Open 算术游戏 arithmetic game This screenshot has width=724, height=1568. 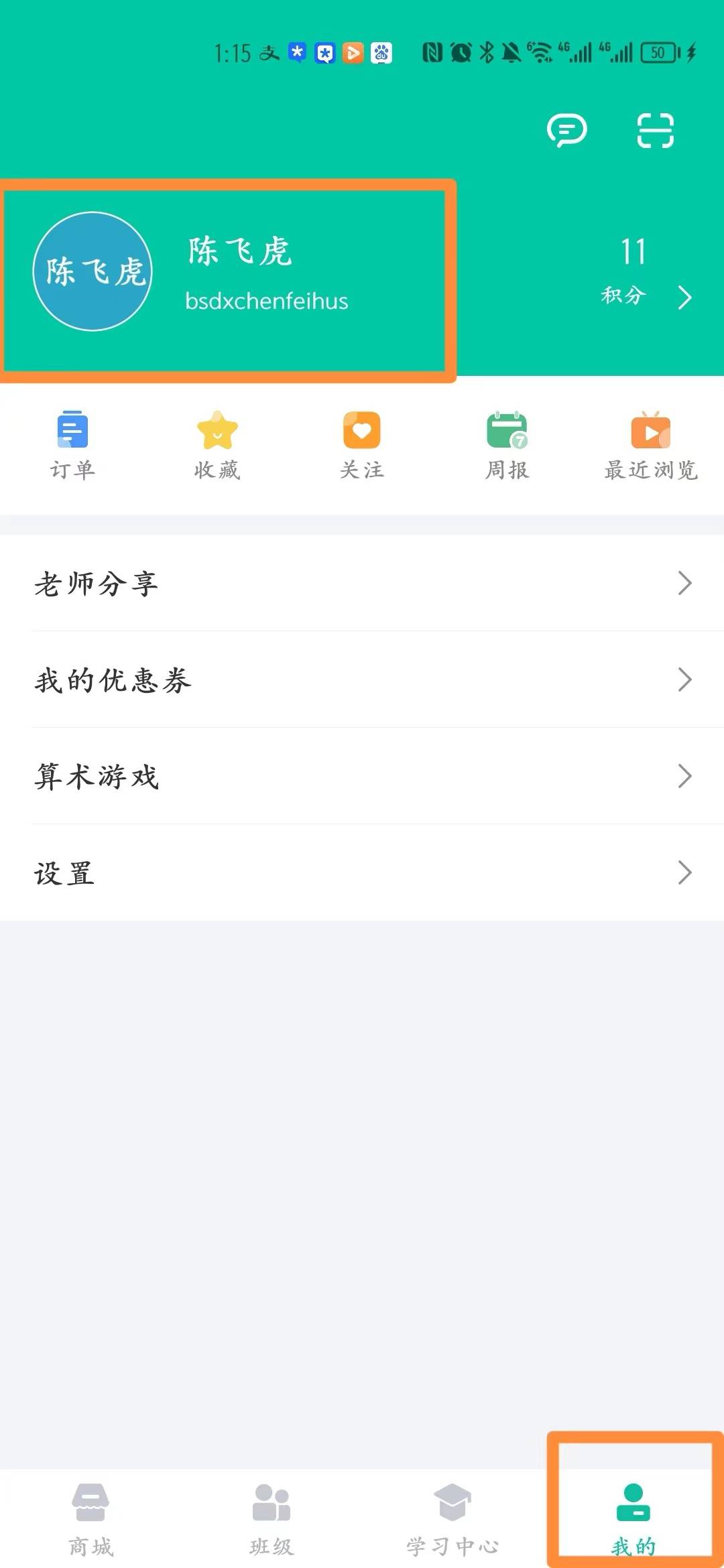[362, 776]
